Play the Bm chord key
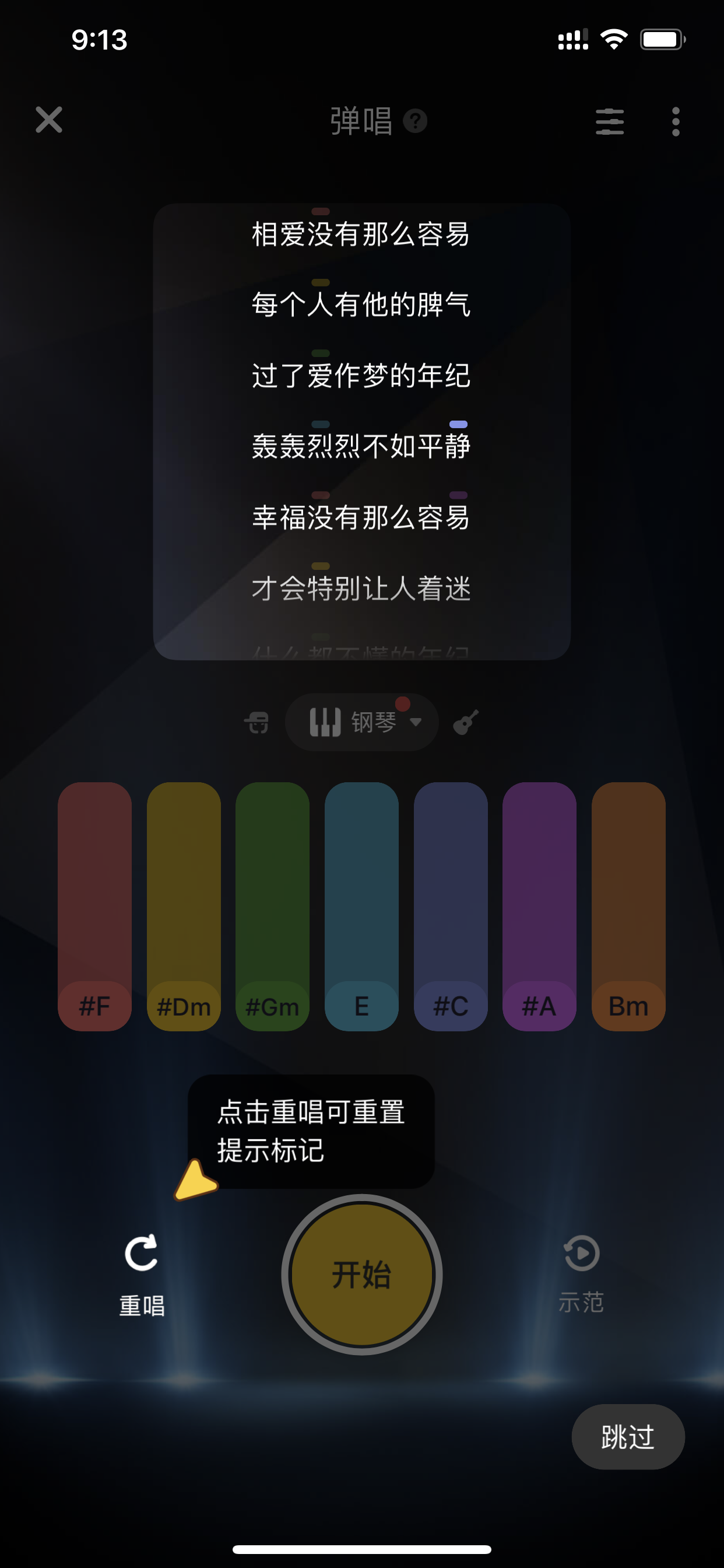The height and width of the screenshot is (1568, 724). (628, 907)
